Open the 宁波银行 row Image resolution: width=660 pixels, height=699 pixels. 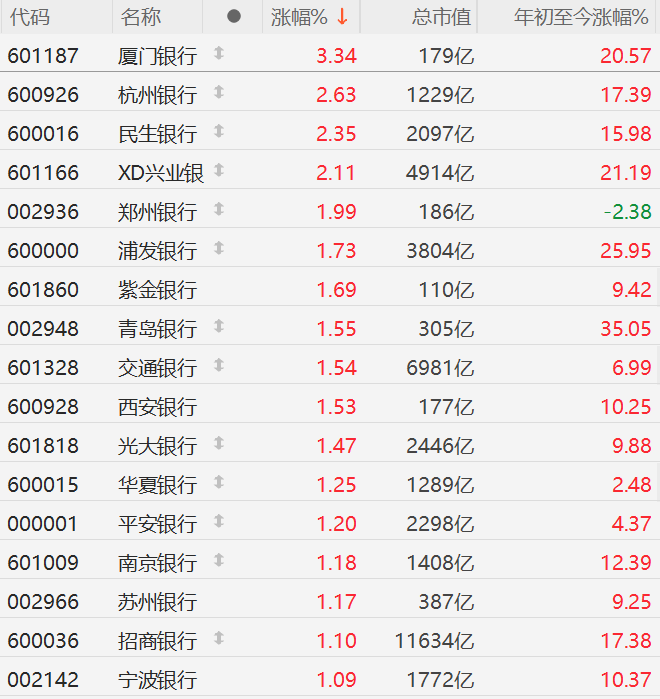[156, 680]
